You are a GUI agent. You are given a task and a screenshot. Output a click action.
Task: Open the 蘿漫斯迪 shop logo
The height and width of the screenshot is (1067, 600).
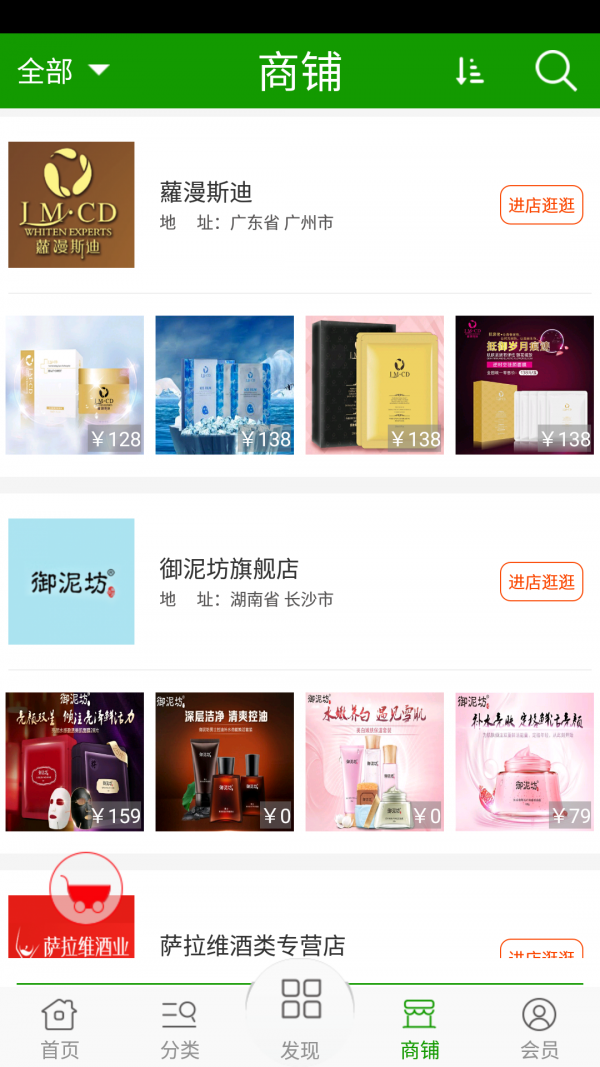click(71, 205)
